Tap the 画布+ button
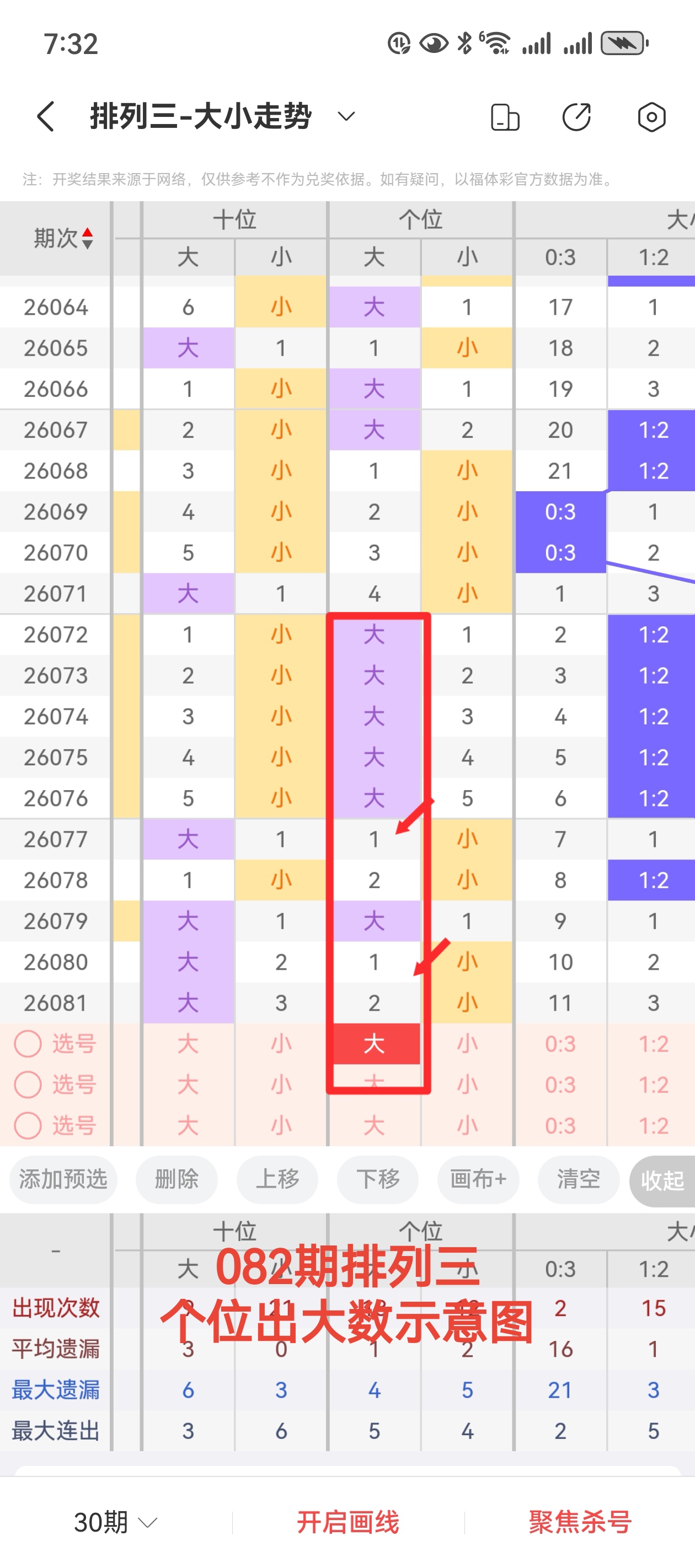 pyautogui.click(x=478, y=1179)
